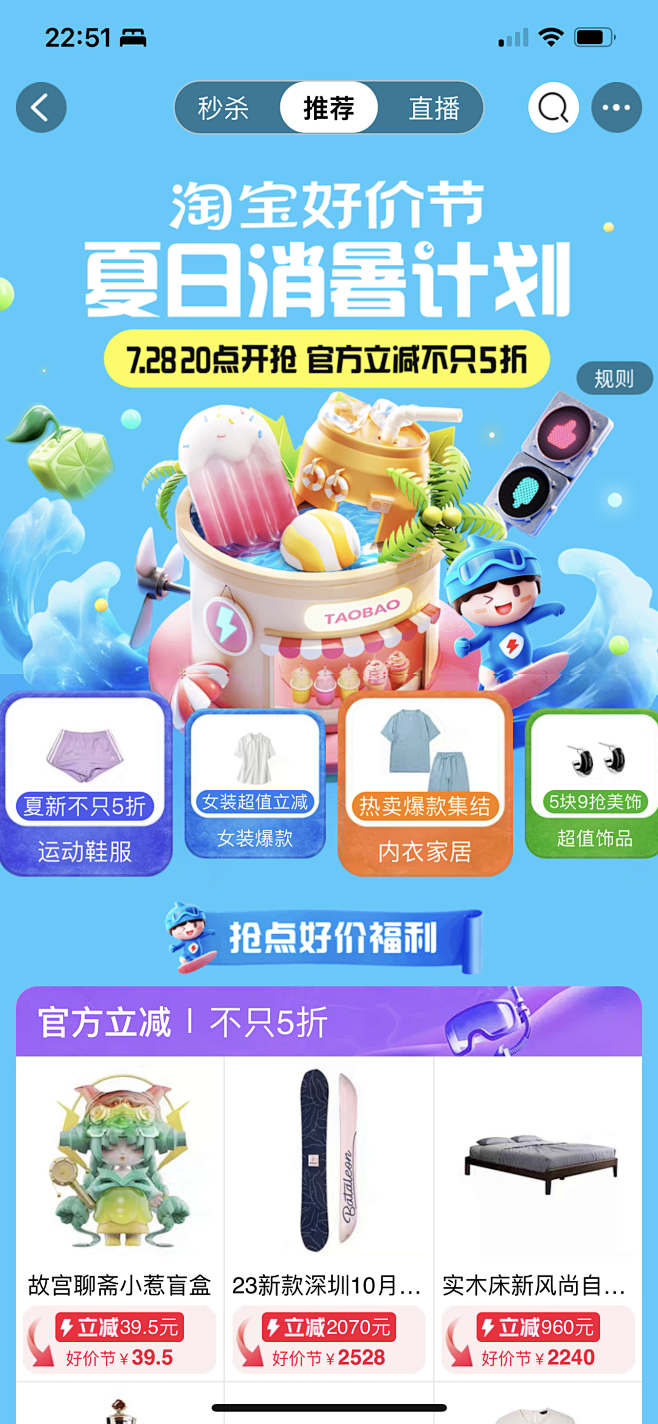
Task: Open the 运动鞋服 category card
Action: tap(85, 783)
